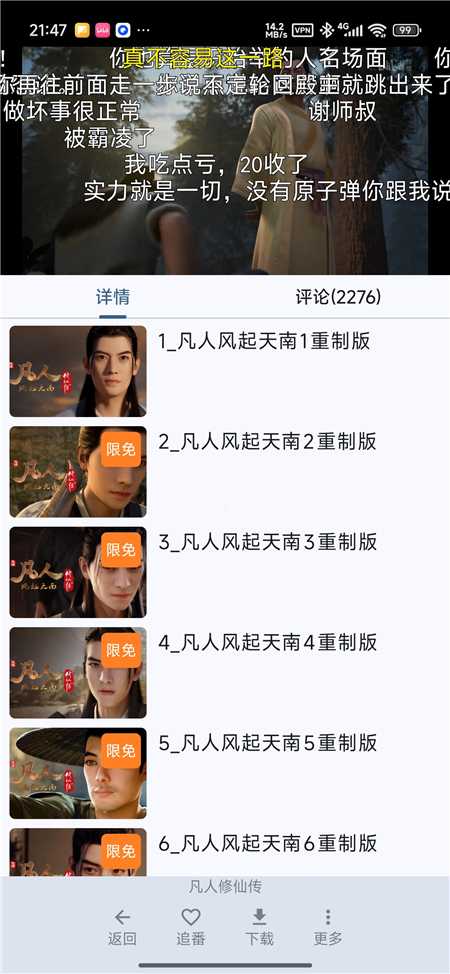Open episode 6_凡人风起天南6重制版

[225, 851]
